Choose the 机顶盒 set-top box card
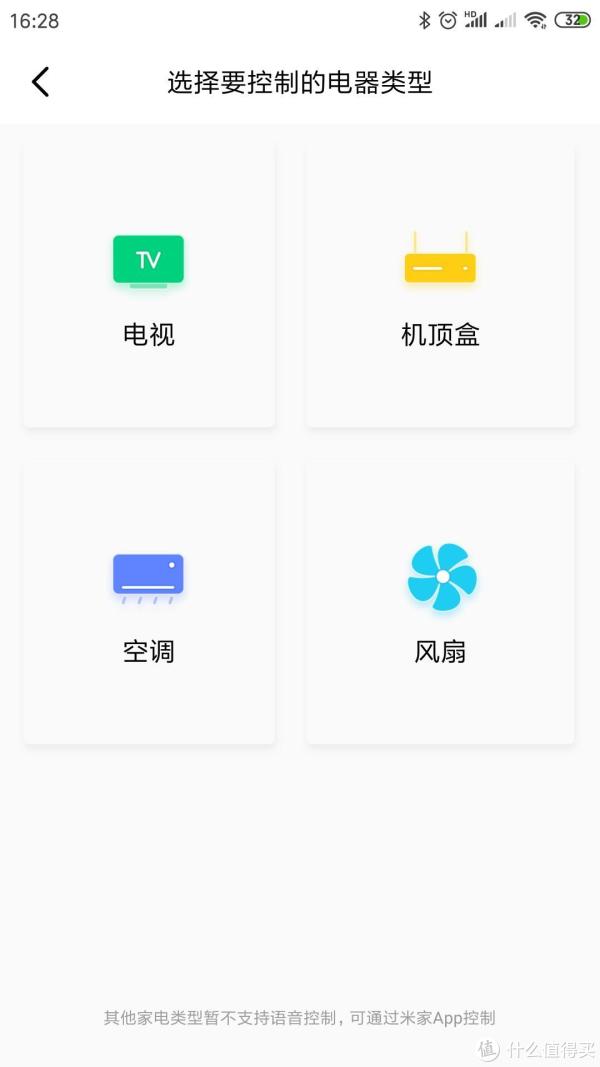 [x=440, y=285]
